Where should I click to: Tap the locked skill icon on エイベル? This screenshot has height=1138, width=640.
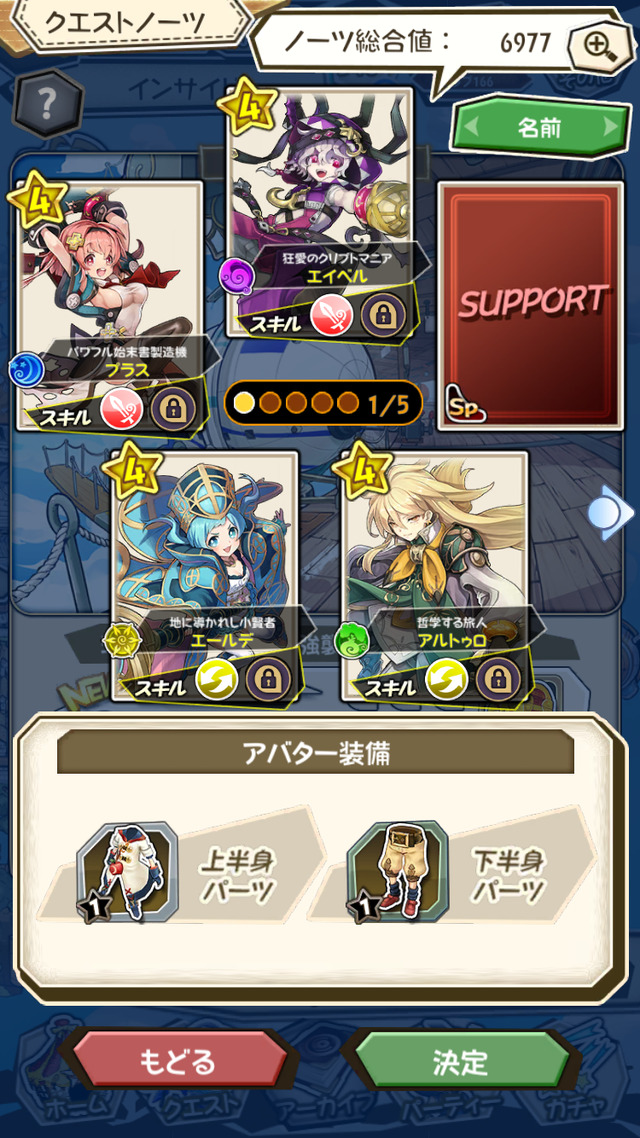(383, 315)
